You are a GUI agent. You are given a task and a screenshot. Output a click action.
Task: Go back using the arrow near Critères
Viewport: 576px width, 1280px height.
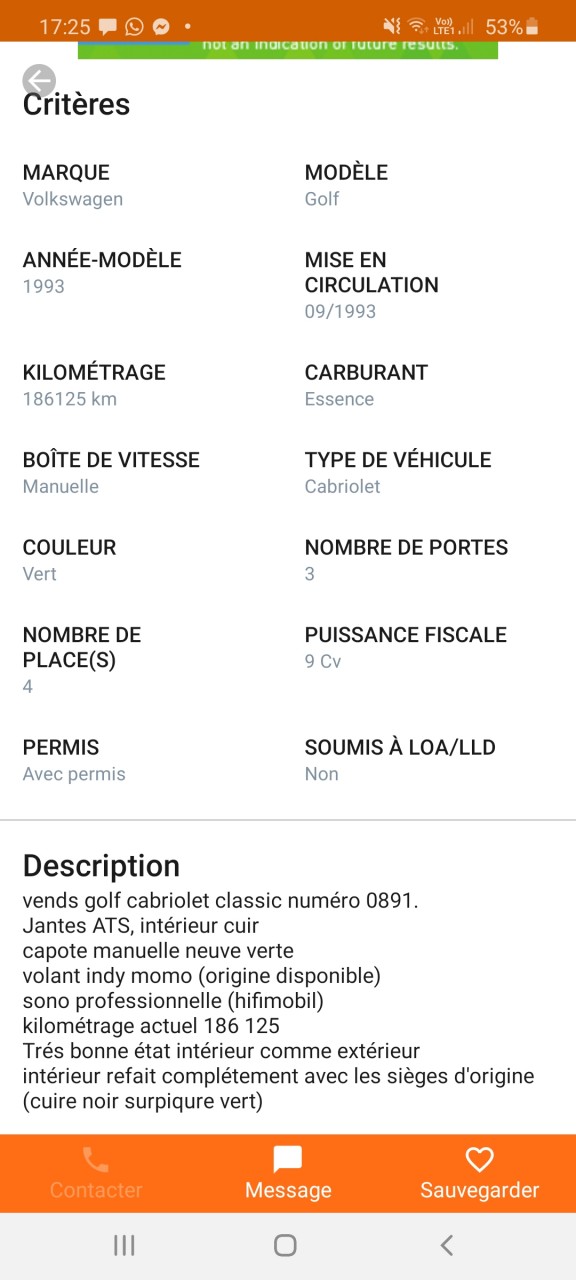39,81
